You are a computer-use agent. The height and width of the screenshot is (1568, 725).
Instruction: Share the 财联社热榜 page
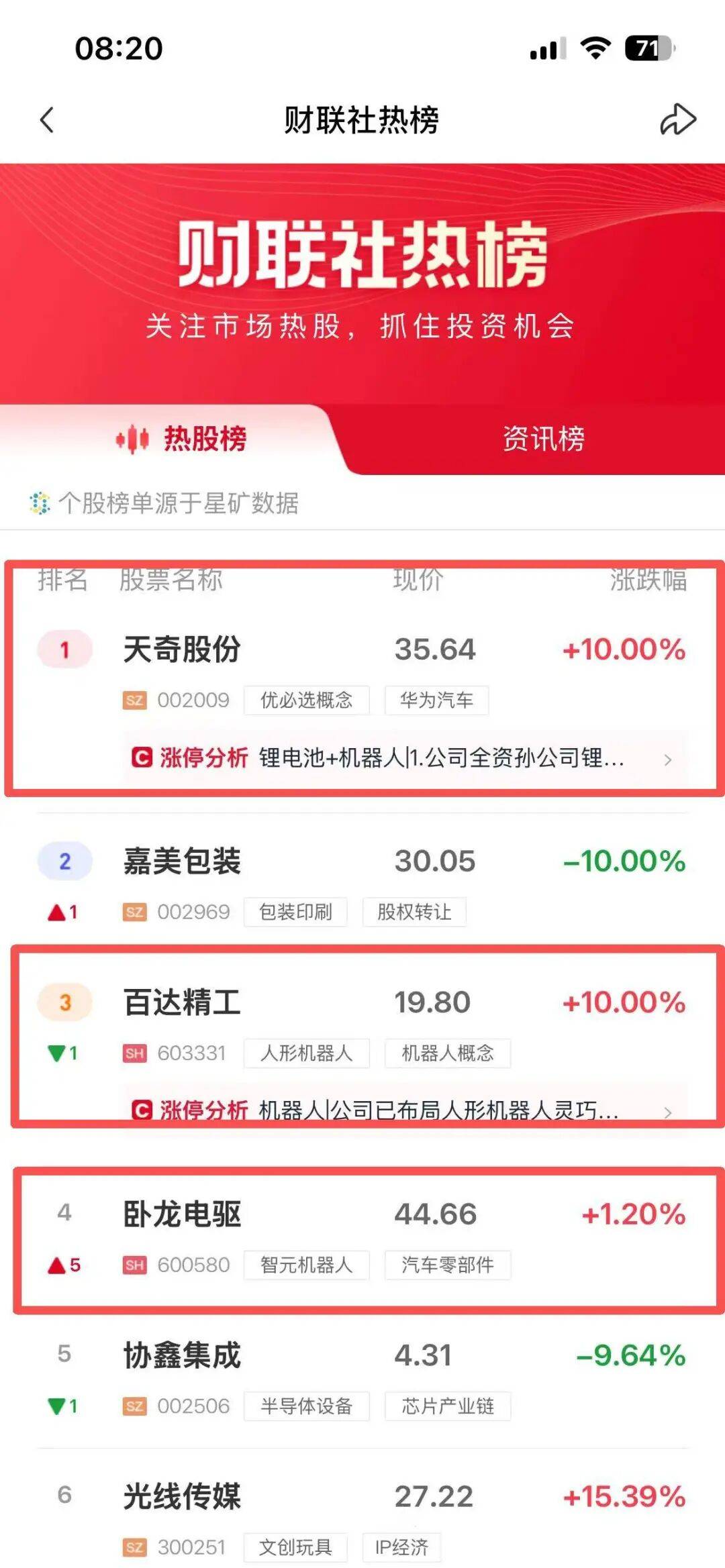click(677, 120)
